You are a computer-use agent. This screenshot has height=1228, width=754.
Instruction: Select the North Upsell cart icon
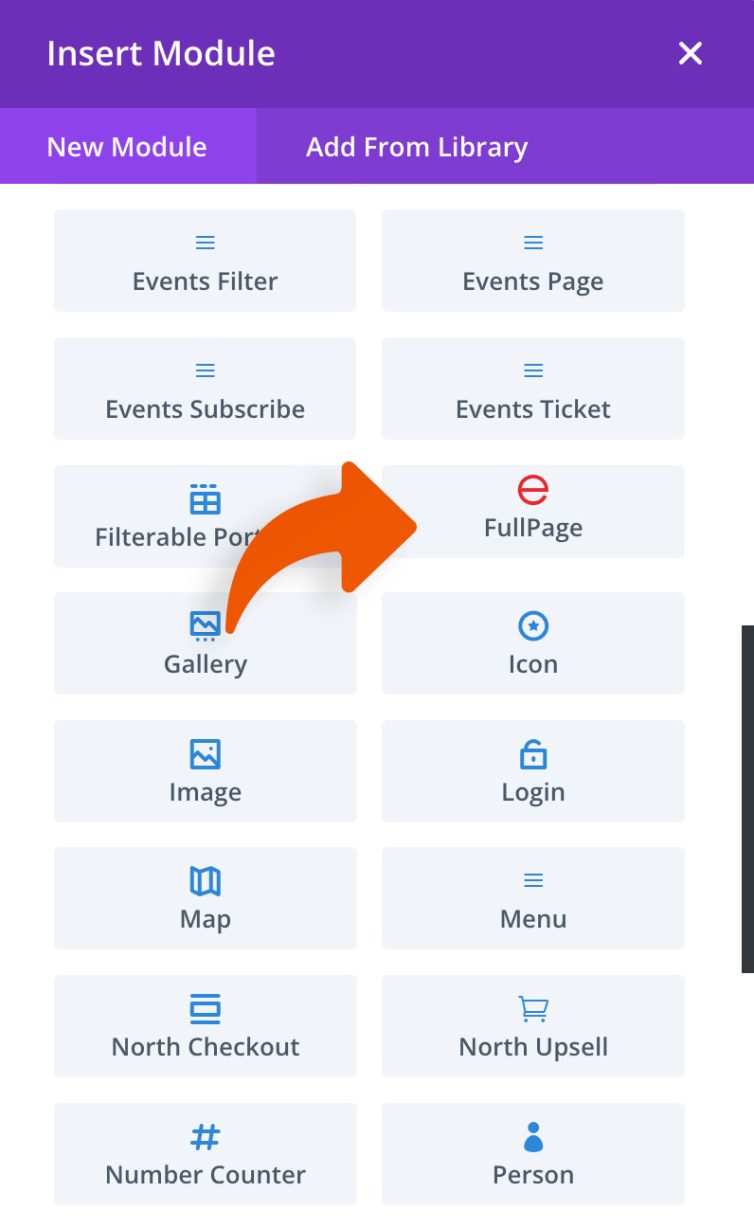[533, 1009]
